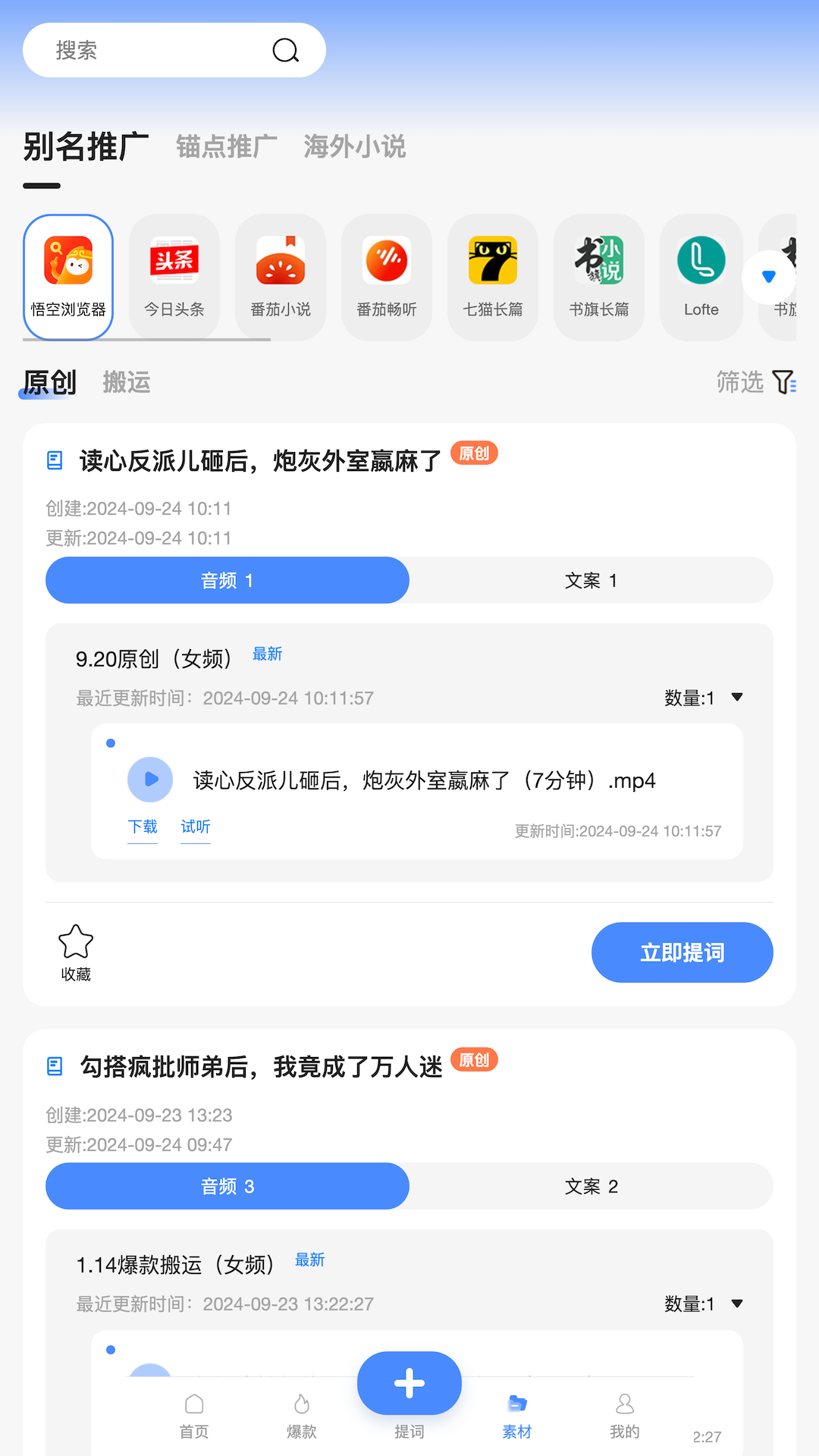
Task: Switch to the 海外小说 tab
Action: coord(353,146)
